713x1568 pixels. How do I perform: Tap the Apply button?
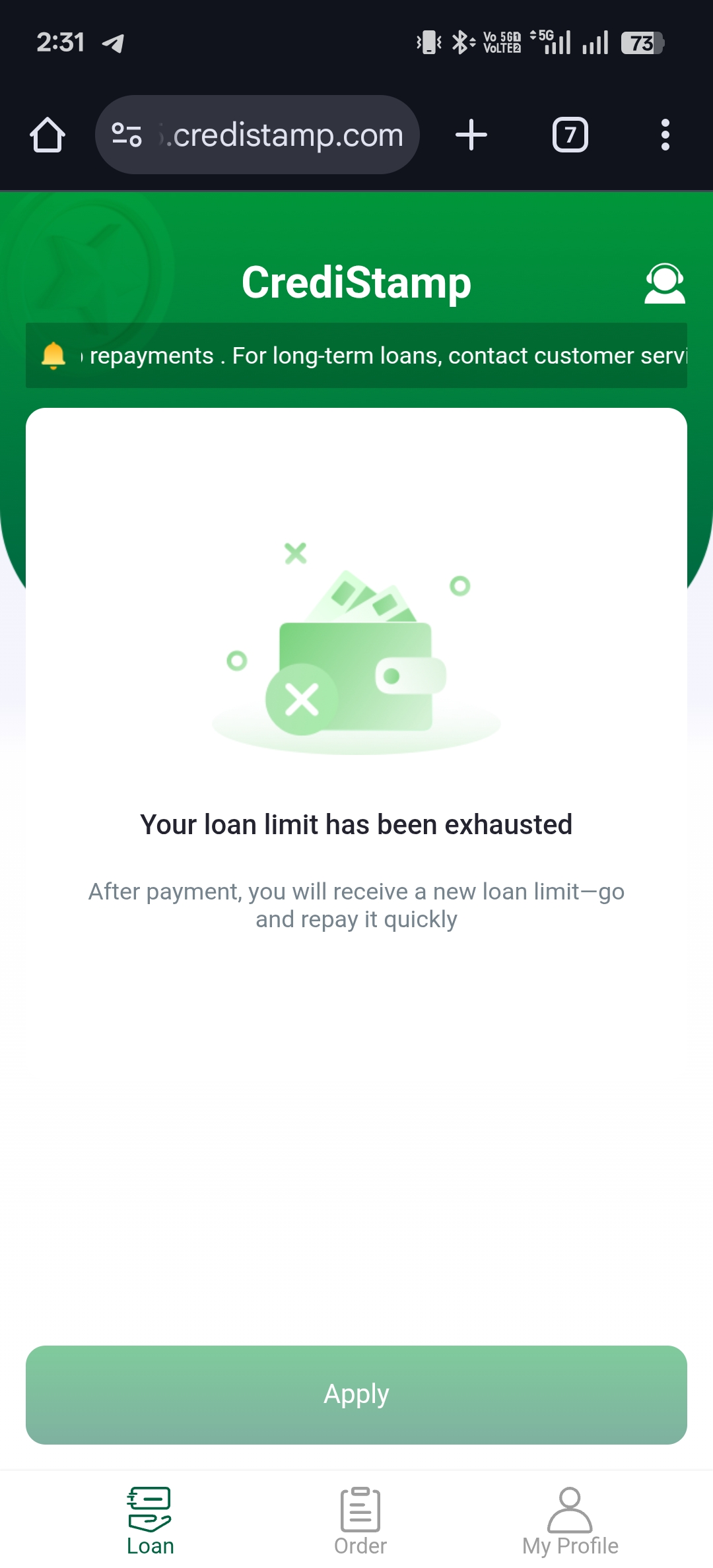point(356,1394)
